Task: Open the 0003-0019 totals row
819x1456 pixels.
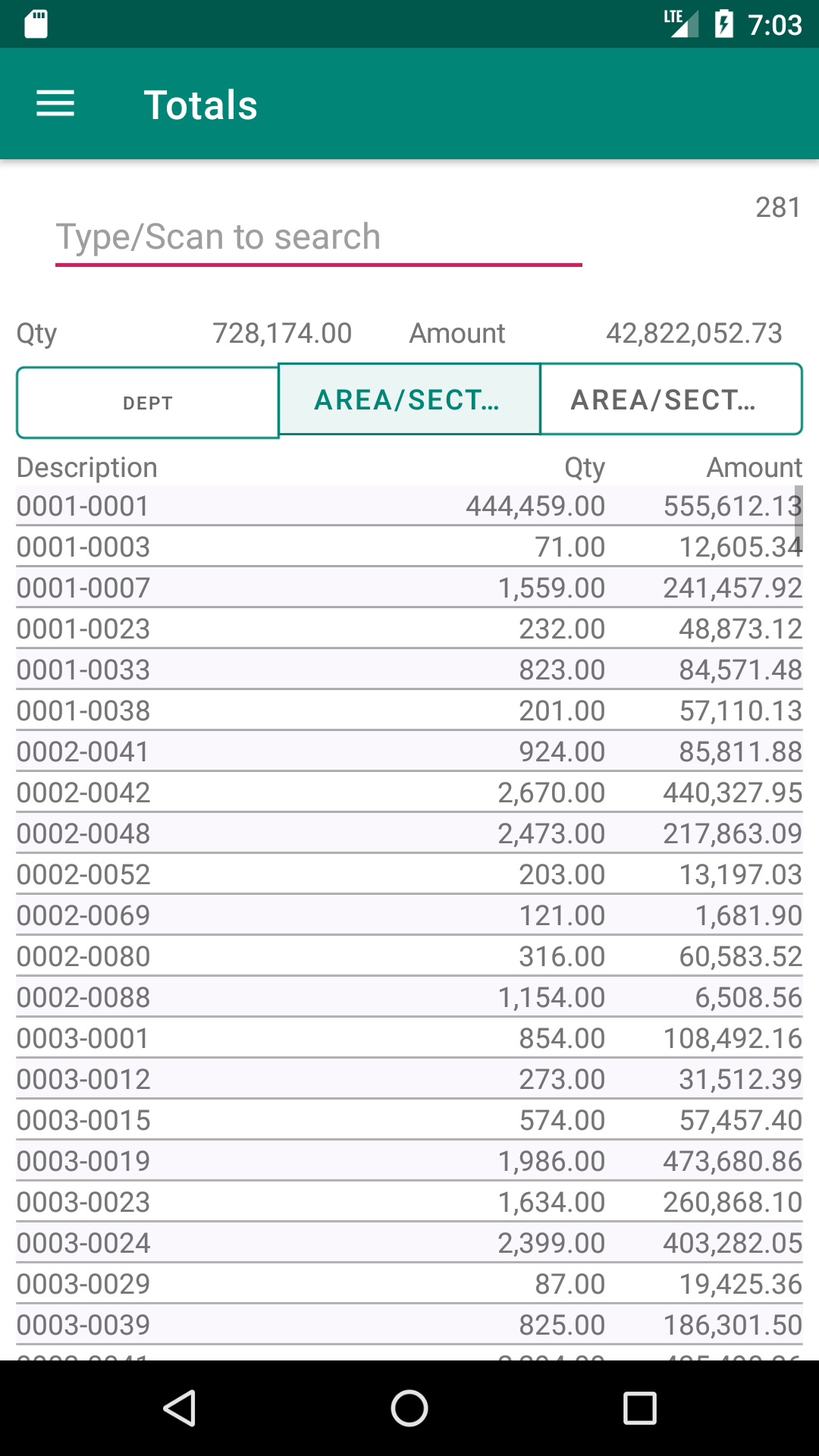Action: coord(409,1161)
